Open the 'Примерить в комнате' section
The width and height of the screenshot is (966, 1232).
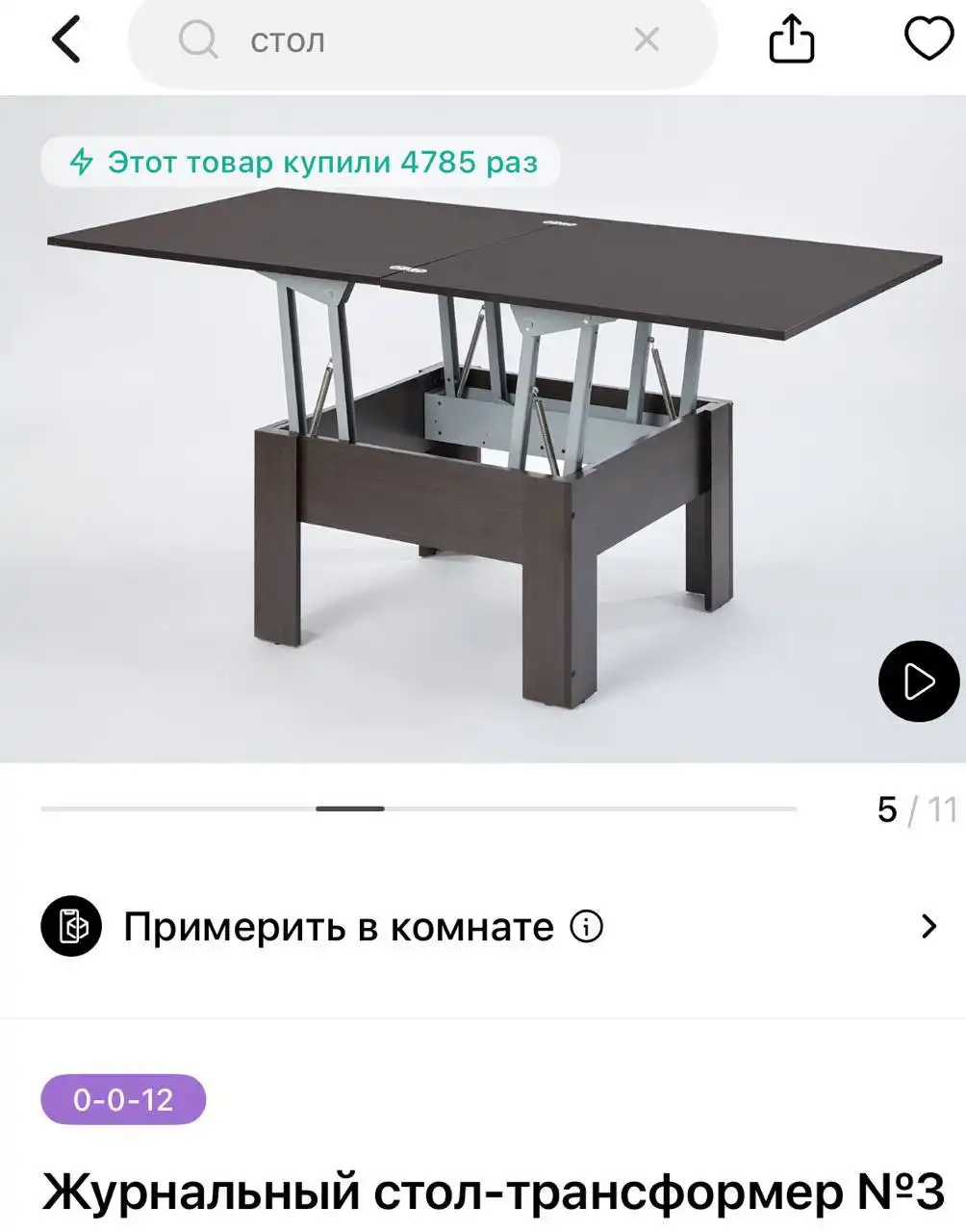pos(339,926)
